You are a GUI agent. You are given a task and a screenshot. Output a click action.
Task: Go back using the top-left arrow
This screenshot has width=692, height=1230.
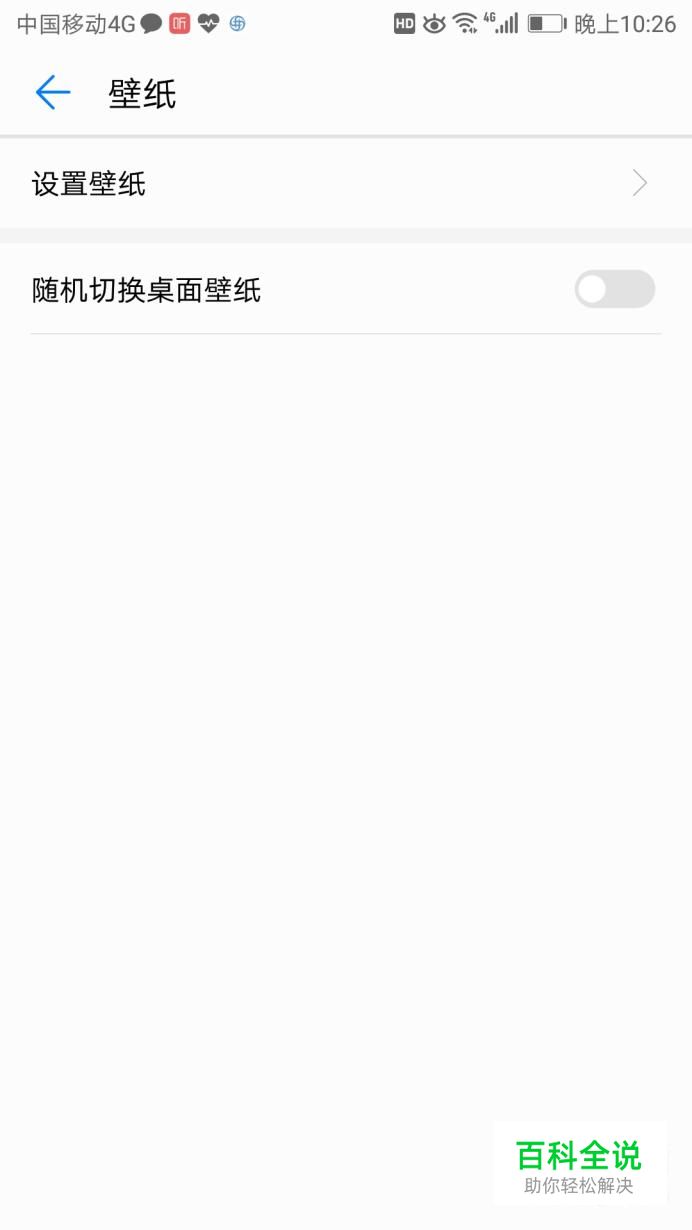click(x=53, y=93)
